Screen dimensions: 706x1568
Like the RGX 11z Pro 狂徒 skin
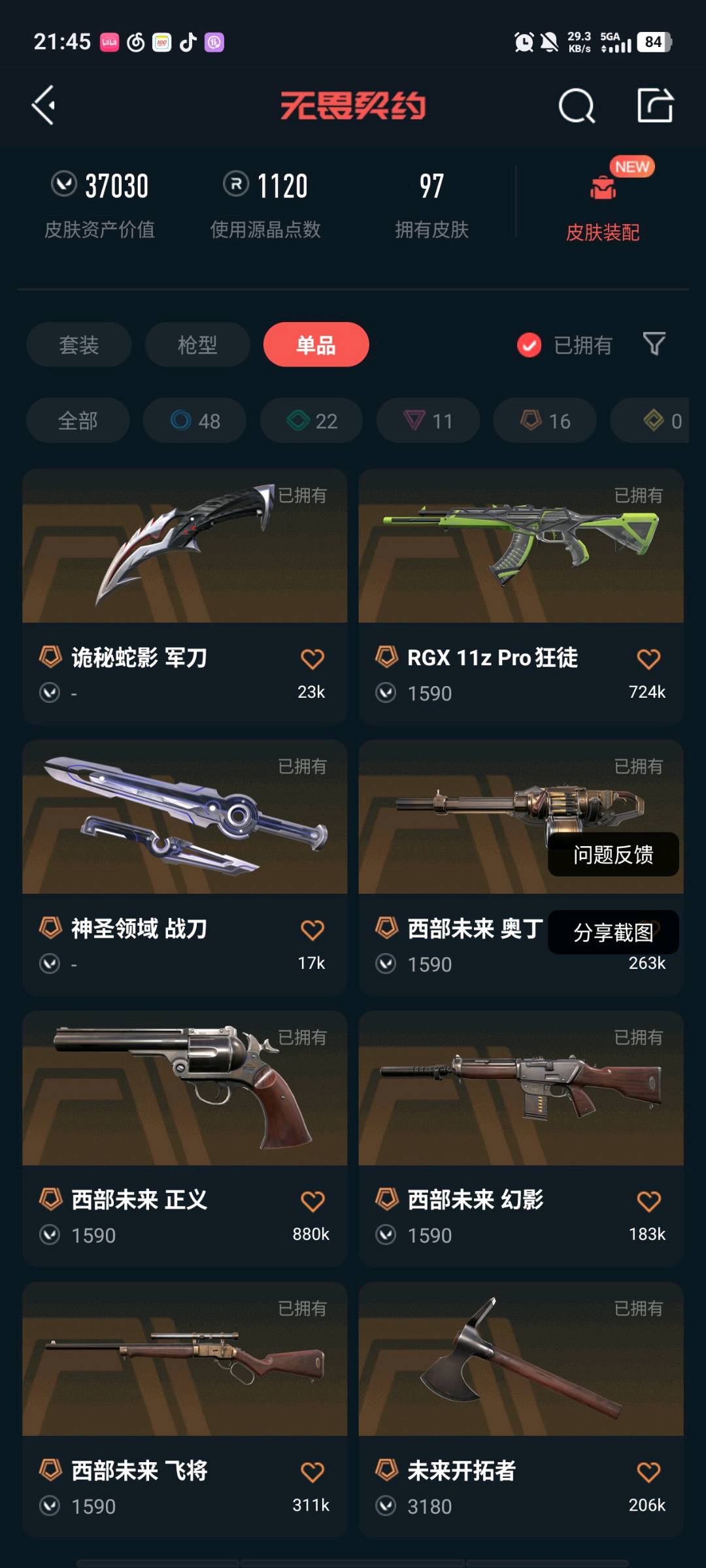pos(648,659)
